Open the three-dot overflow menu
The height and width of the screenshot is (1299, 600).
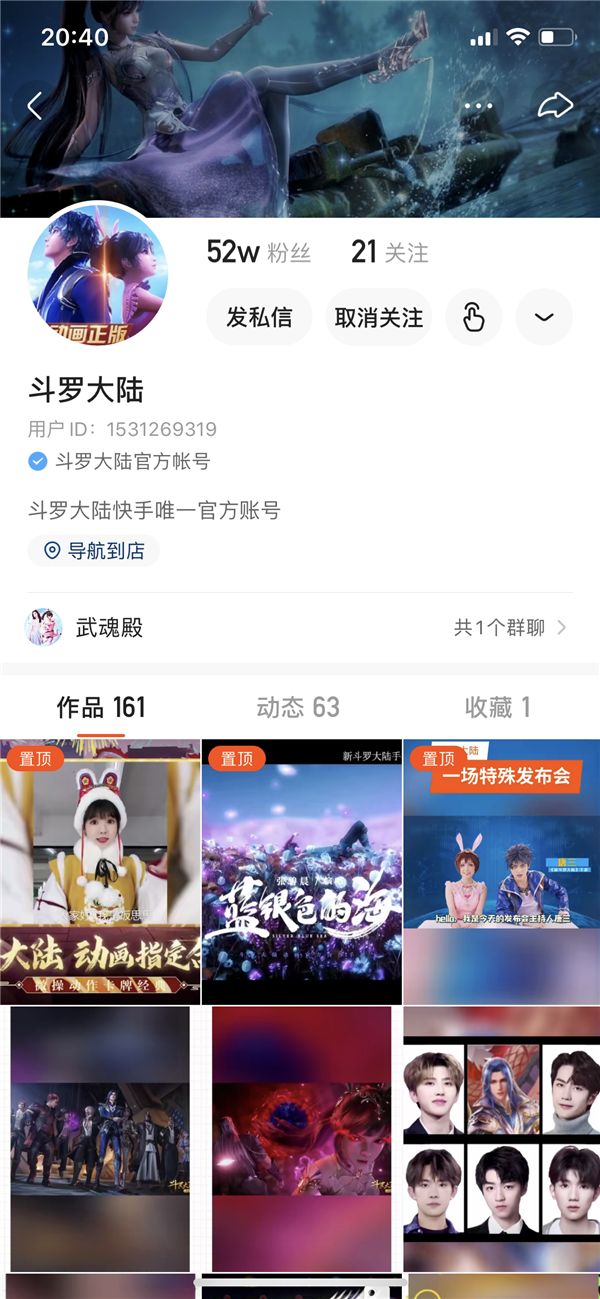point(479,106)
